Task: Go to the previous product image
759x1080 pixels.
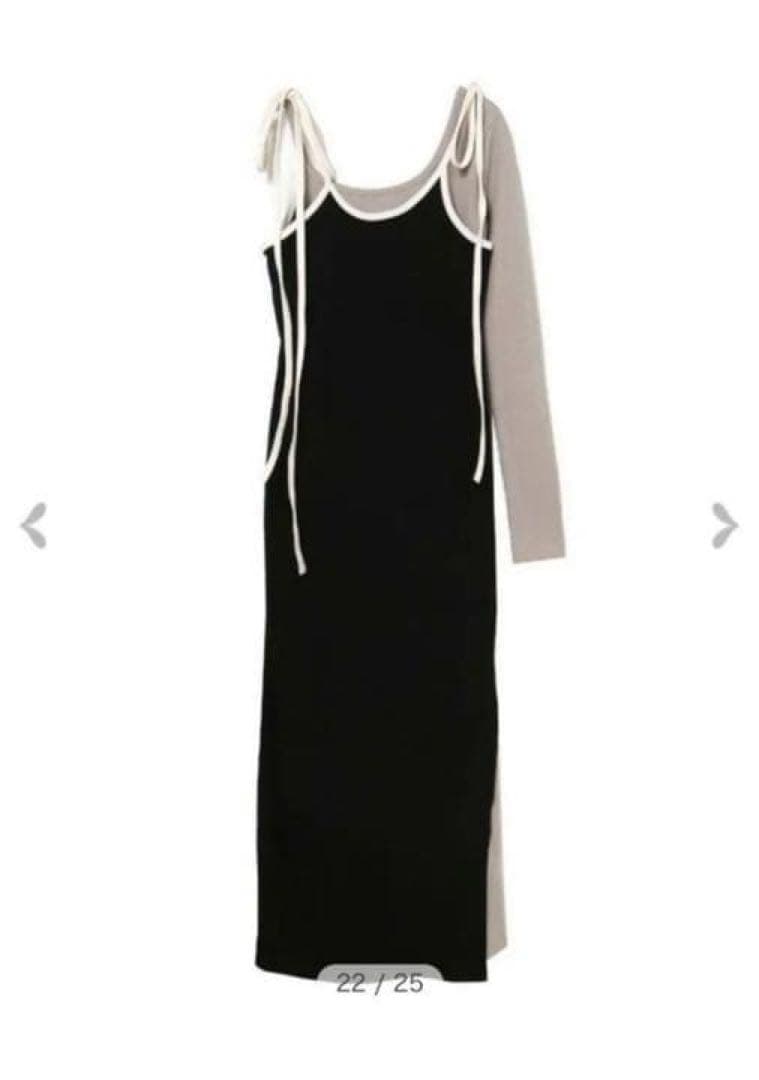Action: point(34,526)
